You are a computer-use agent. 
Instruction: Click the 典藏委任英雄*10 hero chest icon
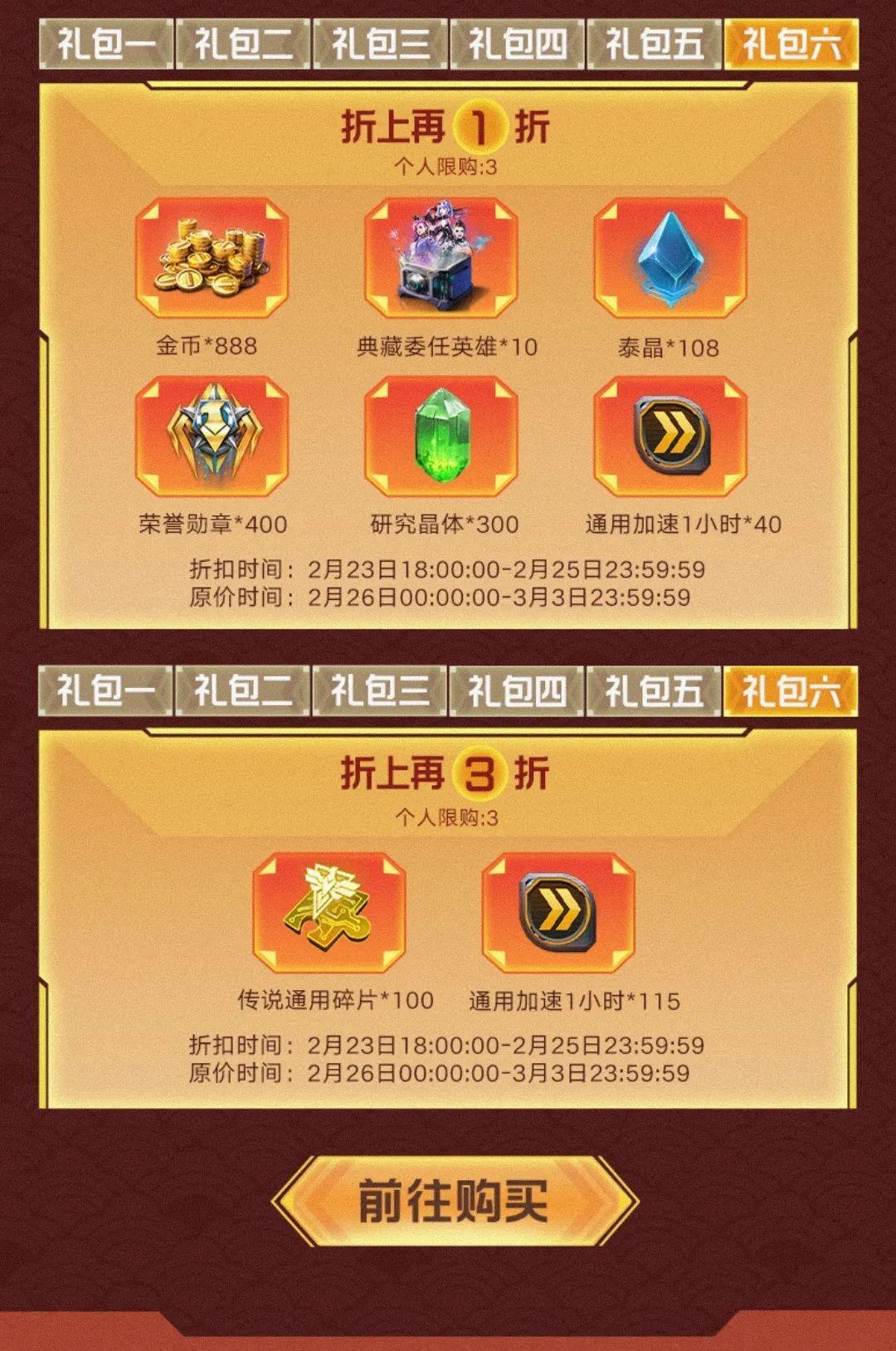[x=446, y=264]
